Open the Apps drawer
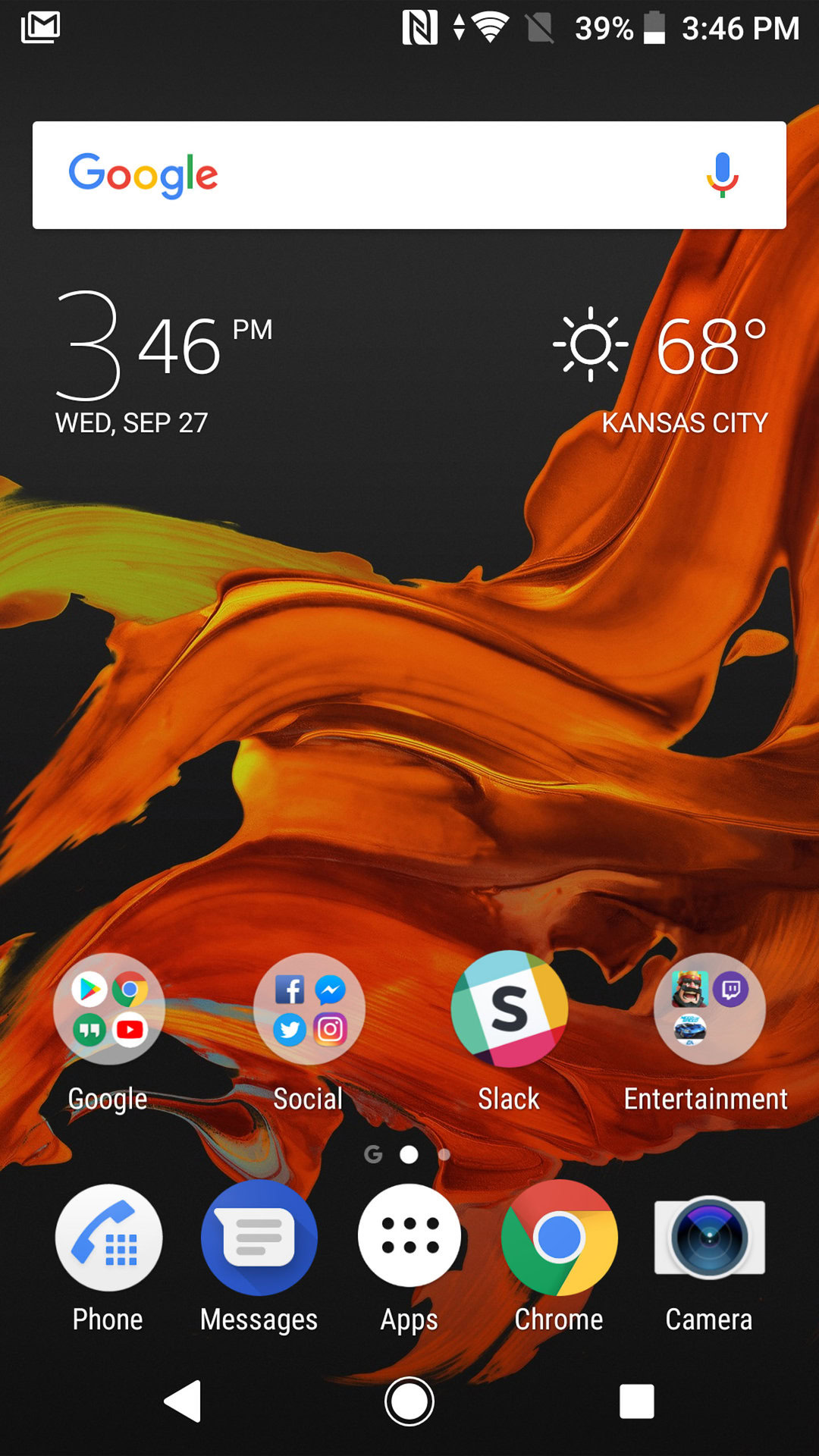Image resolution: width=819 pixels, height=1456 pixels. point(409,1236)
